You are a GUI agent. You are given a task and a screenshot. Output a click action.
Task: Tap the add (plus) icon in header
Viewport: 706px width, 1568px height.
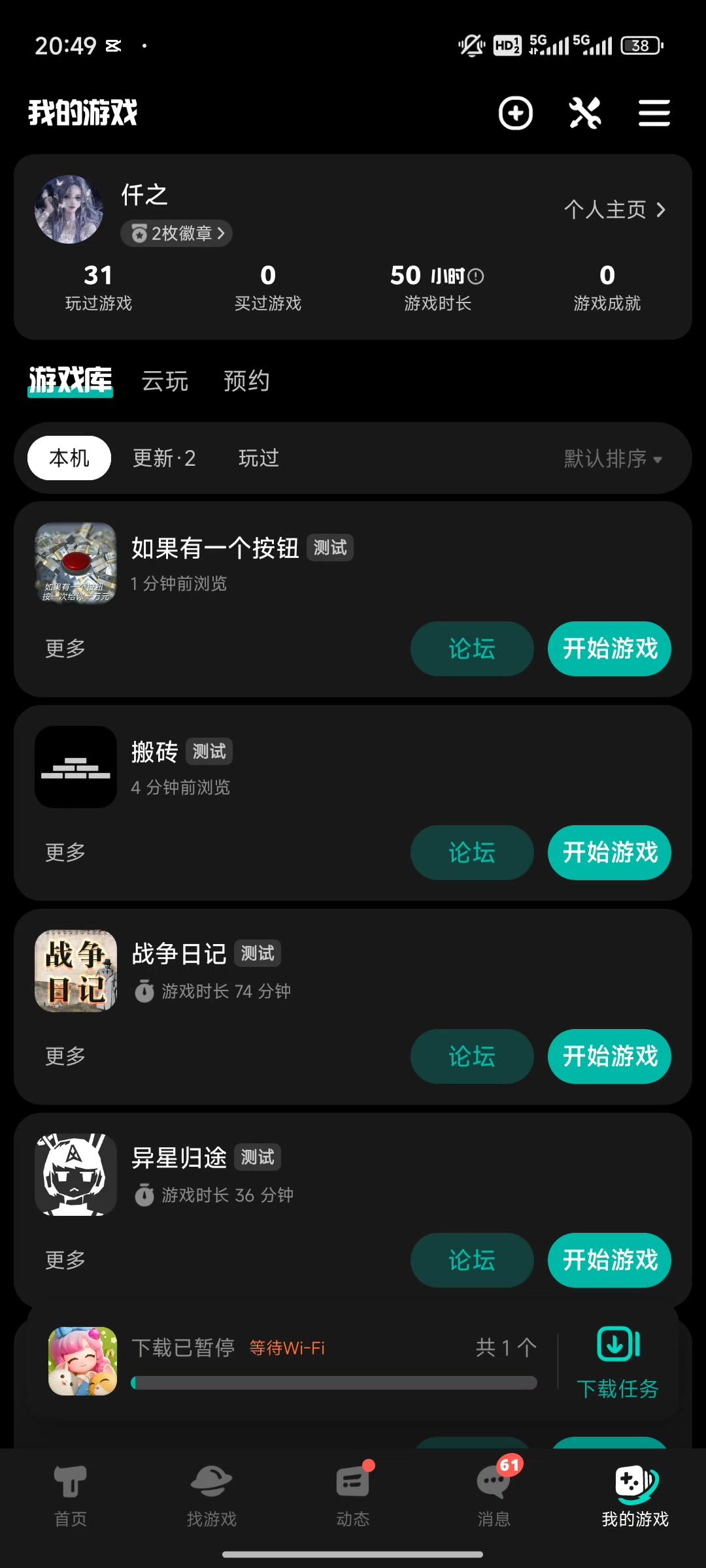(516, 114)
